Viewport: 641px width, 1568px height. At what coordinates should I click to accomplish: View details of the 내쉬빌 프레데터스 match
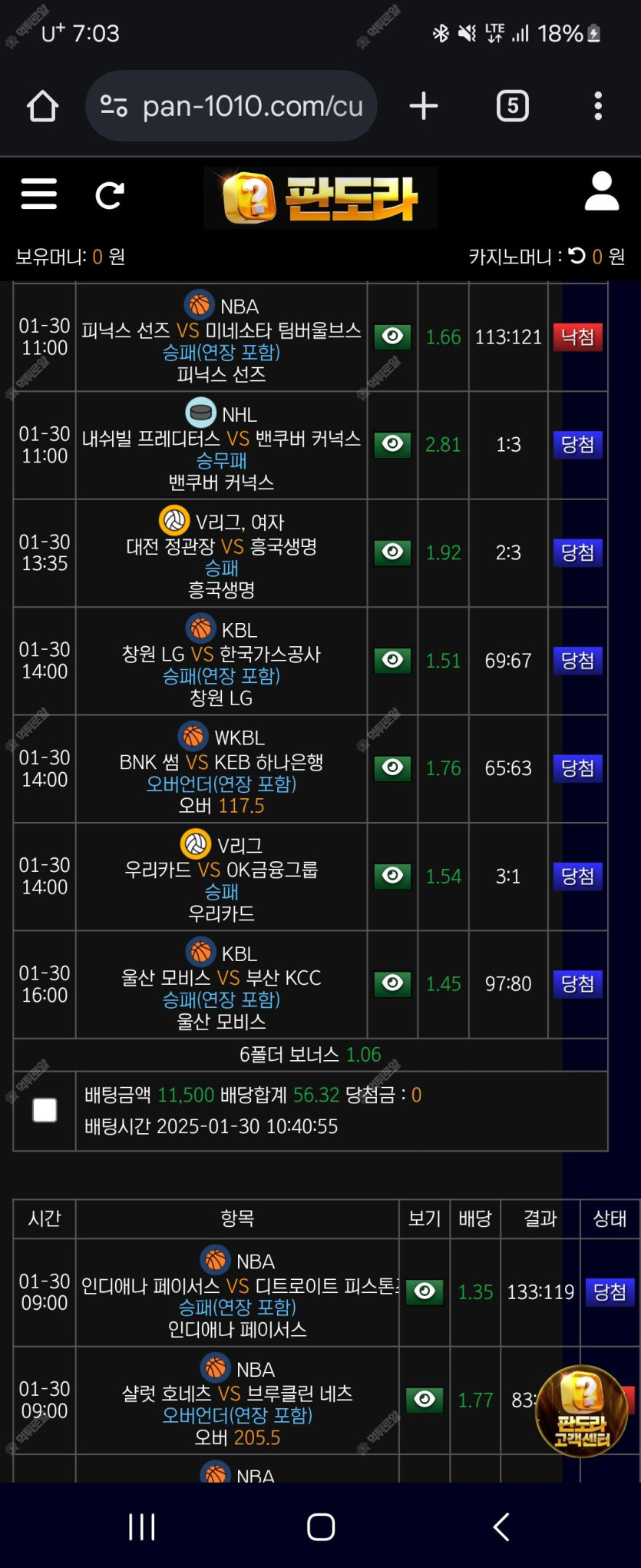pos(392,444)
